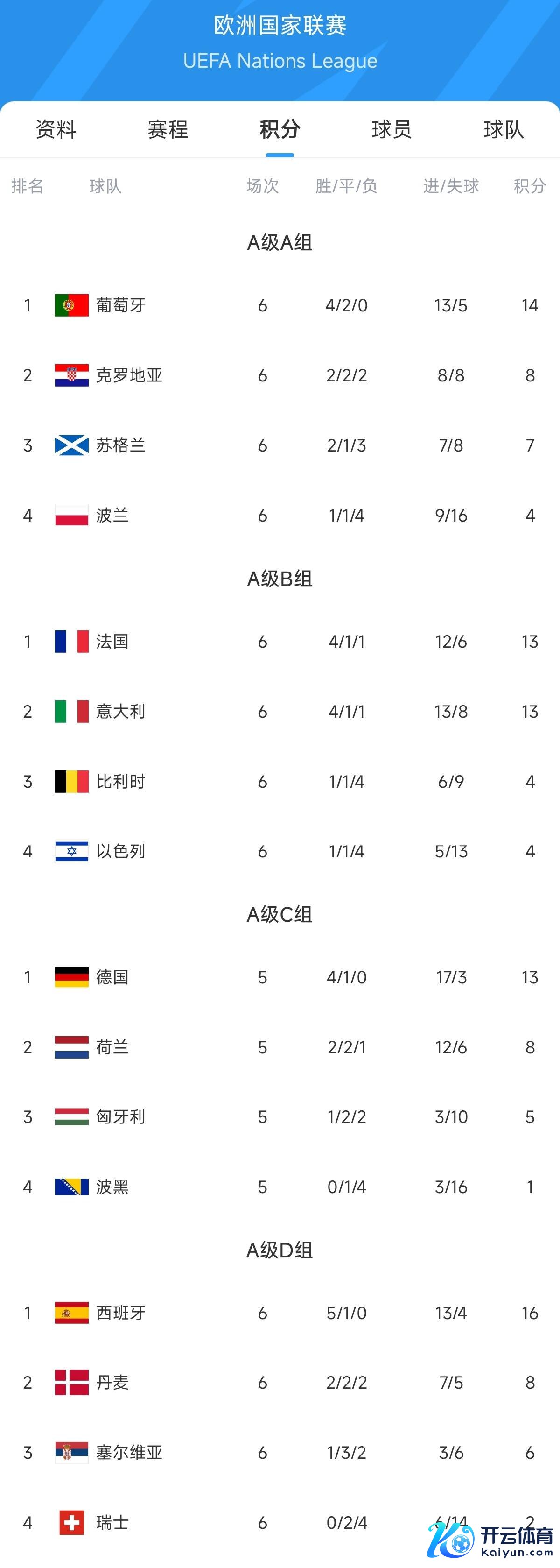Open the 赛程 tab
This screenshot has width=560, height=1568.
(168, 129)
